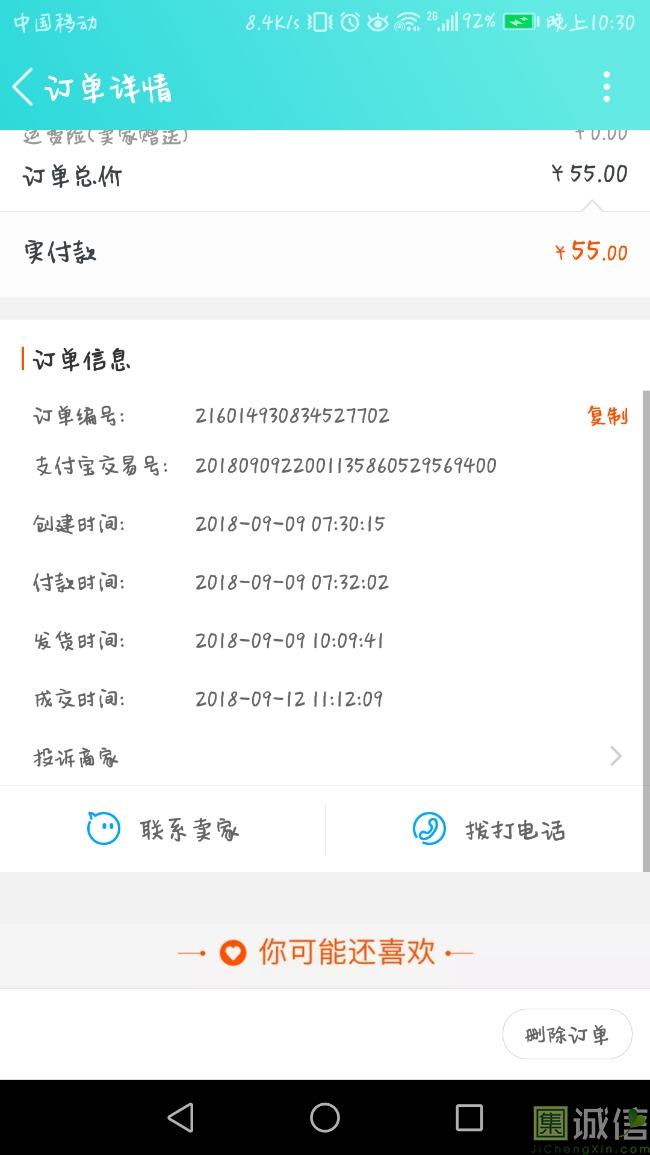
Task: Open the three-dot overflow menu
Action: tap(607, 87)
